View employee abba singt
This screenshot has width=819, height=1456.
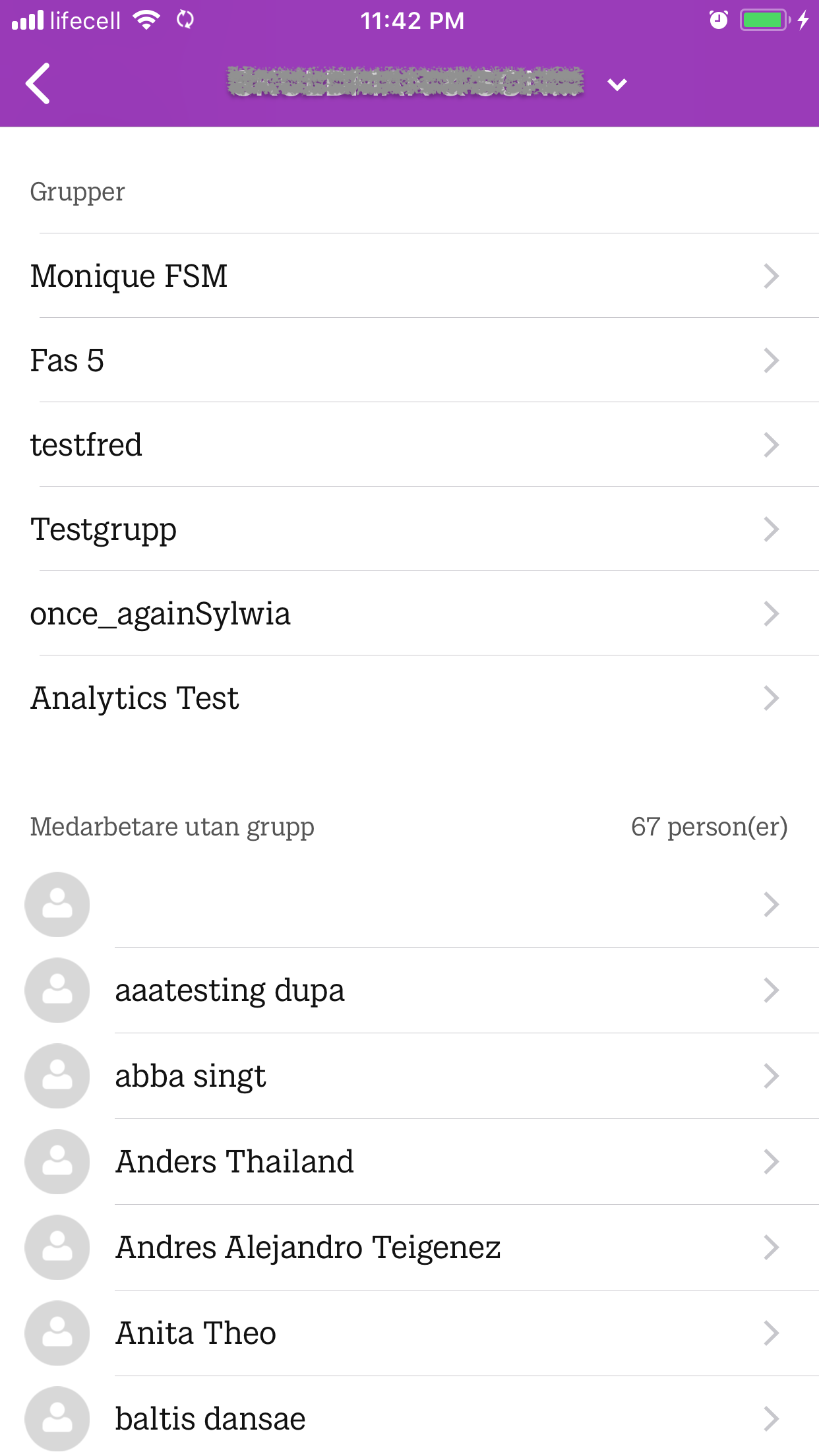click(409, 1076)
